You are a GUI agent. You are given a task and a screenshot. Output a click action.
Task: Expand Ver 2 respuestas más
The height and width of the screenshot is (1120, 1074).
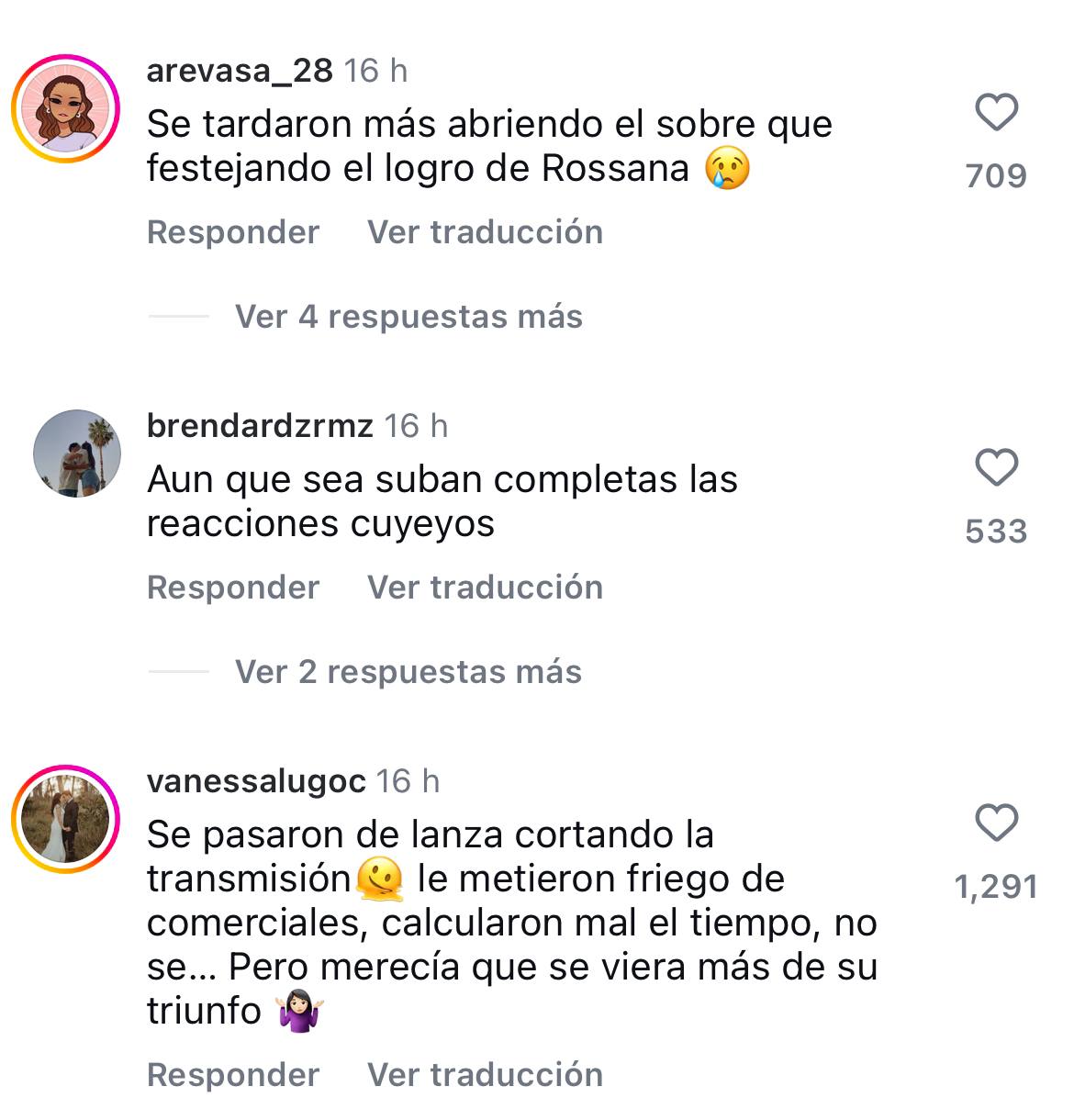pos(408,672)
